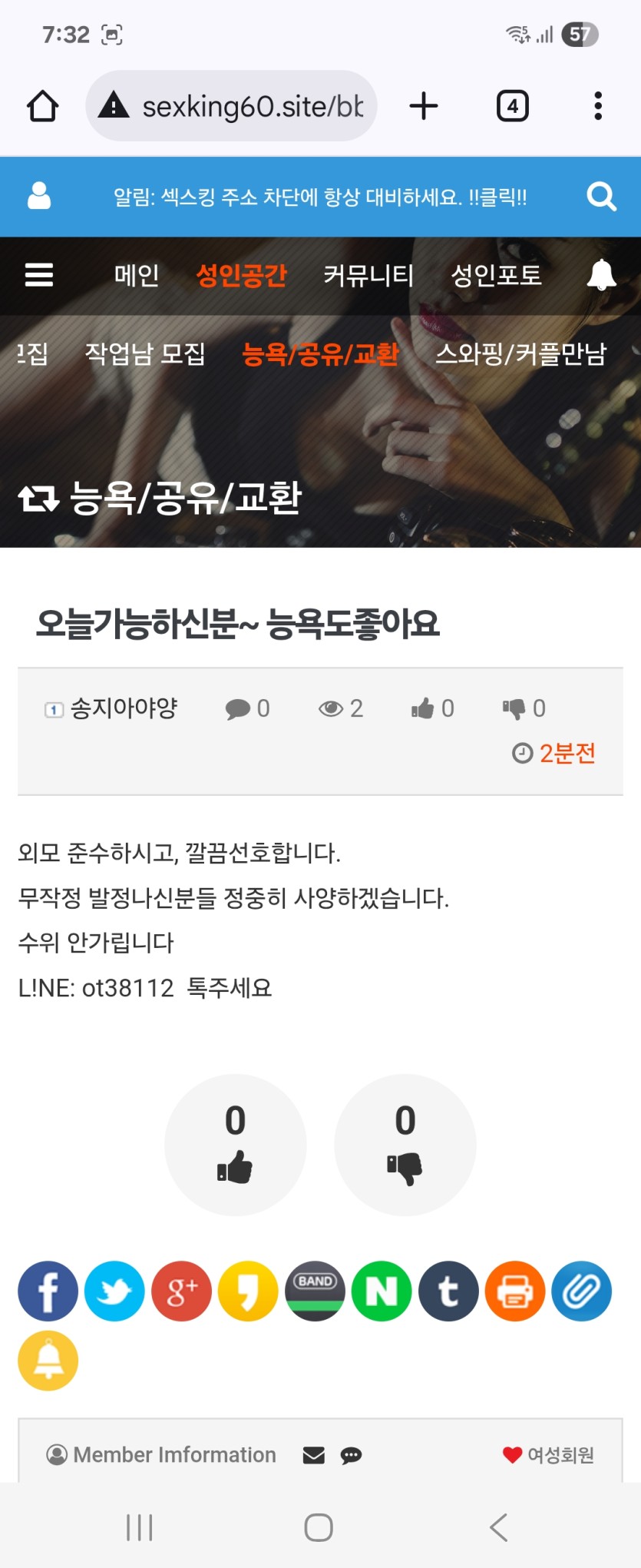Tap the thumbs-down circle button
This screenshot has height=1568, width=641.
pyautogui.click(x=405, y=1145)
